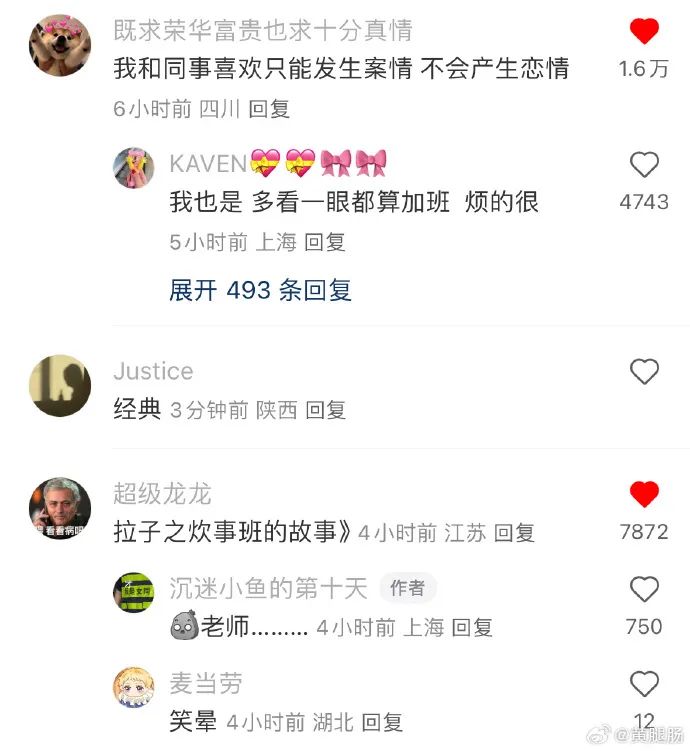Like the author 沉迷小鱼的第十天's reply
This screenshot has width=690, height=751.
644,589
